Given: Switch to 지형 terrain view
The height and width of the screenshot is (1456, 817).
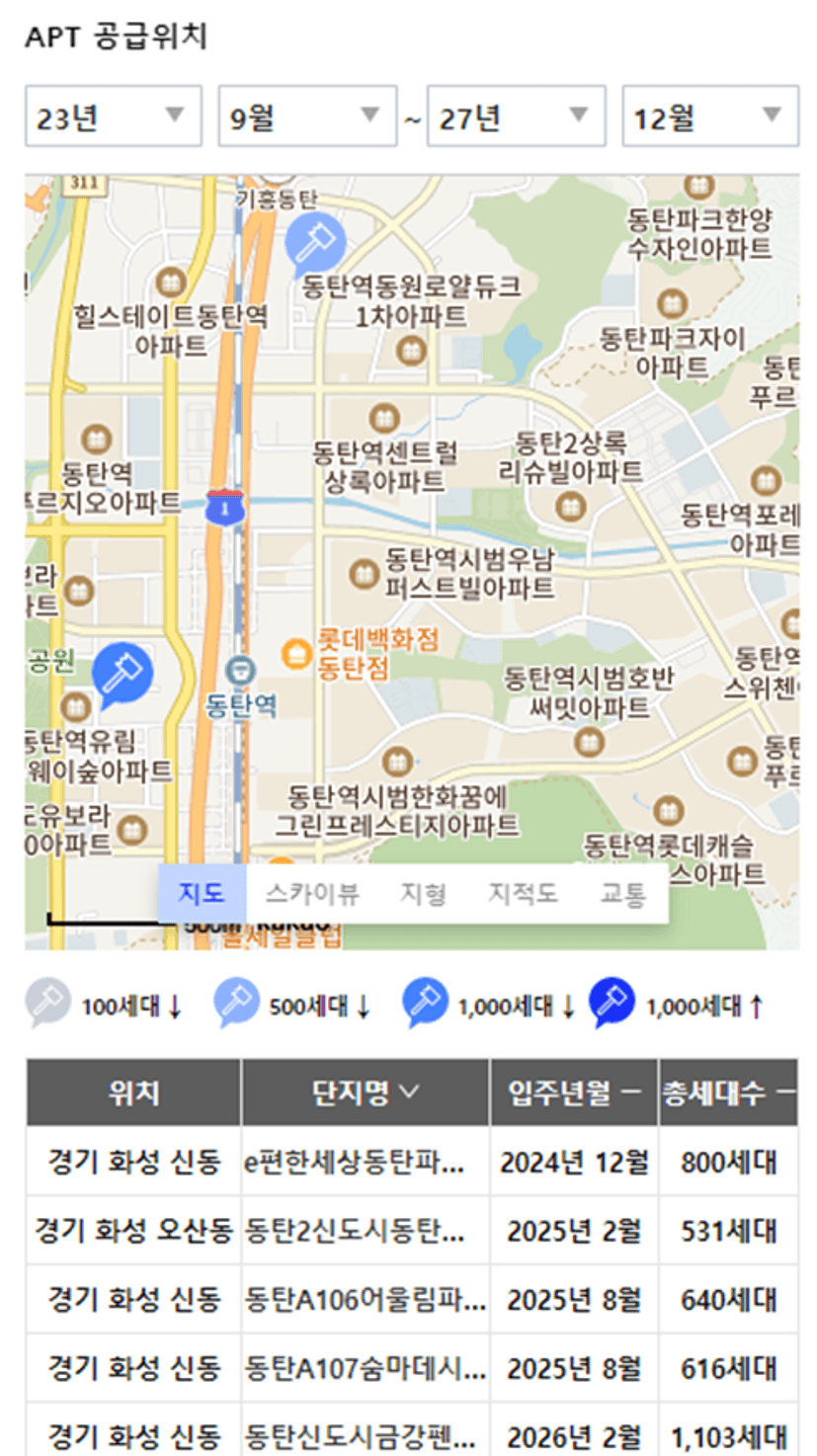Looking at the screenshot, I should click(423, 894).
